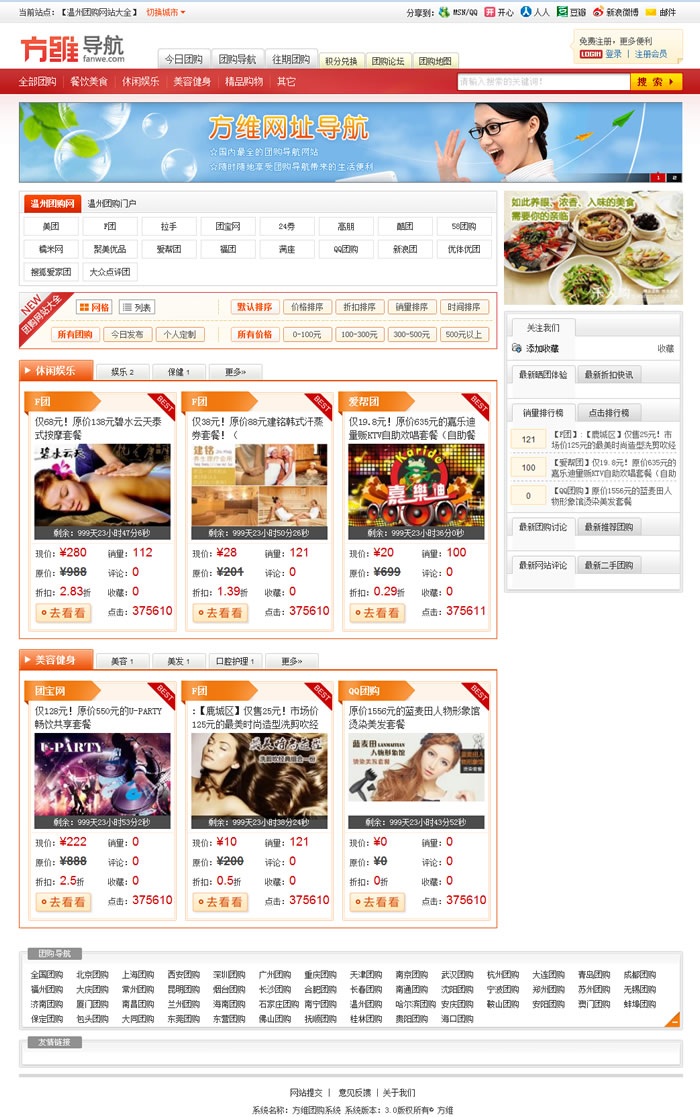700x1117 pixels.
Task: Open the 注册会员 registration link
Action: pos(650,54)
